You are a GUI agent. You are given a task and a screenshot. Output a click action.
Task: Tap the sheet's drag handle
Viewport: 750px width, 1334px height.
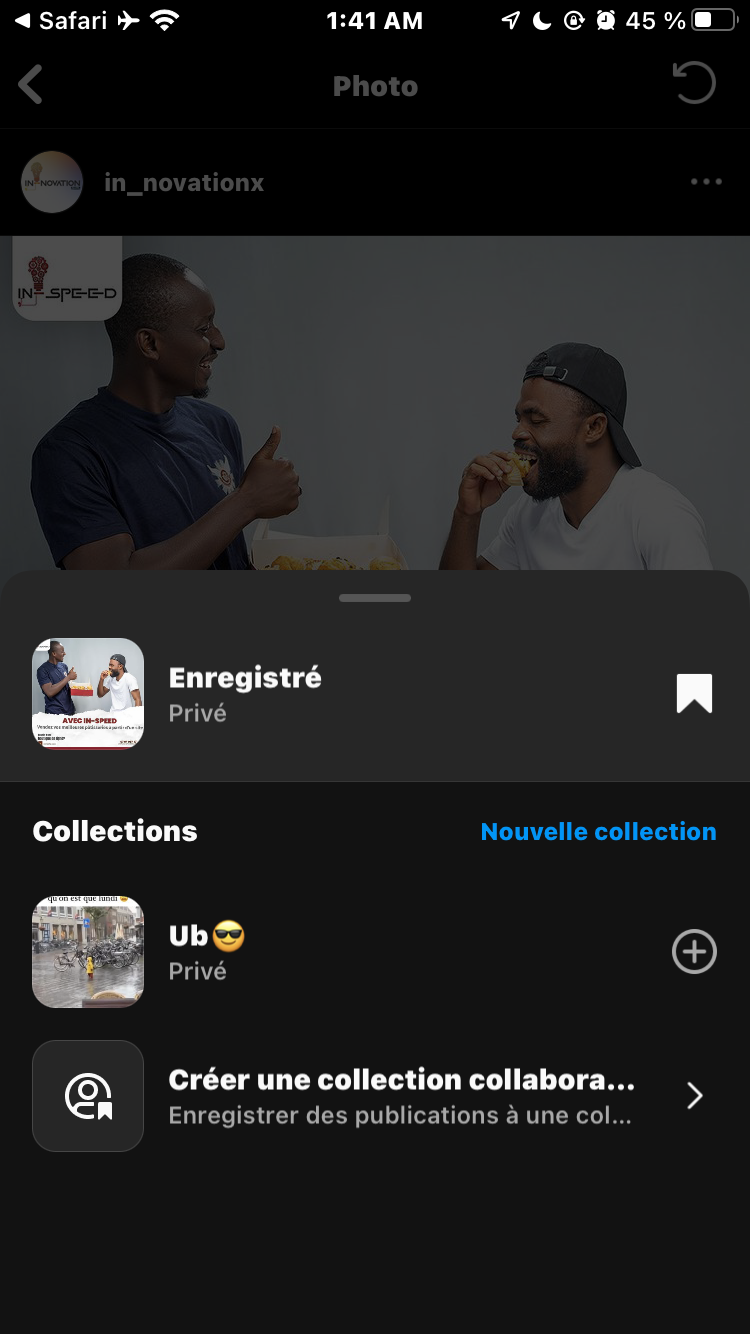click(x=375, y=598)
